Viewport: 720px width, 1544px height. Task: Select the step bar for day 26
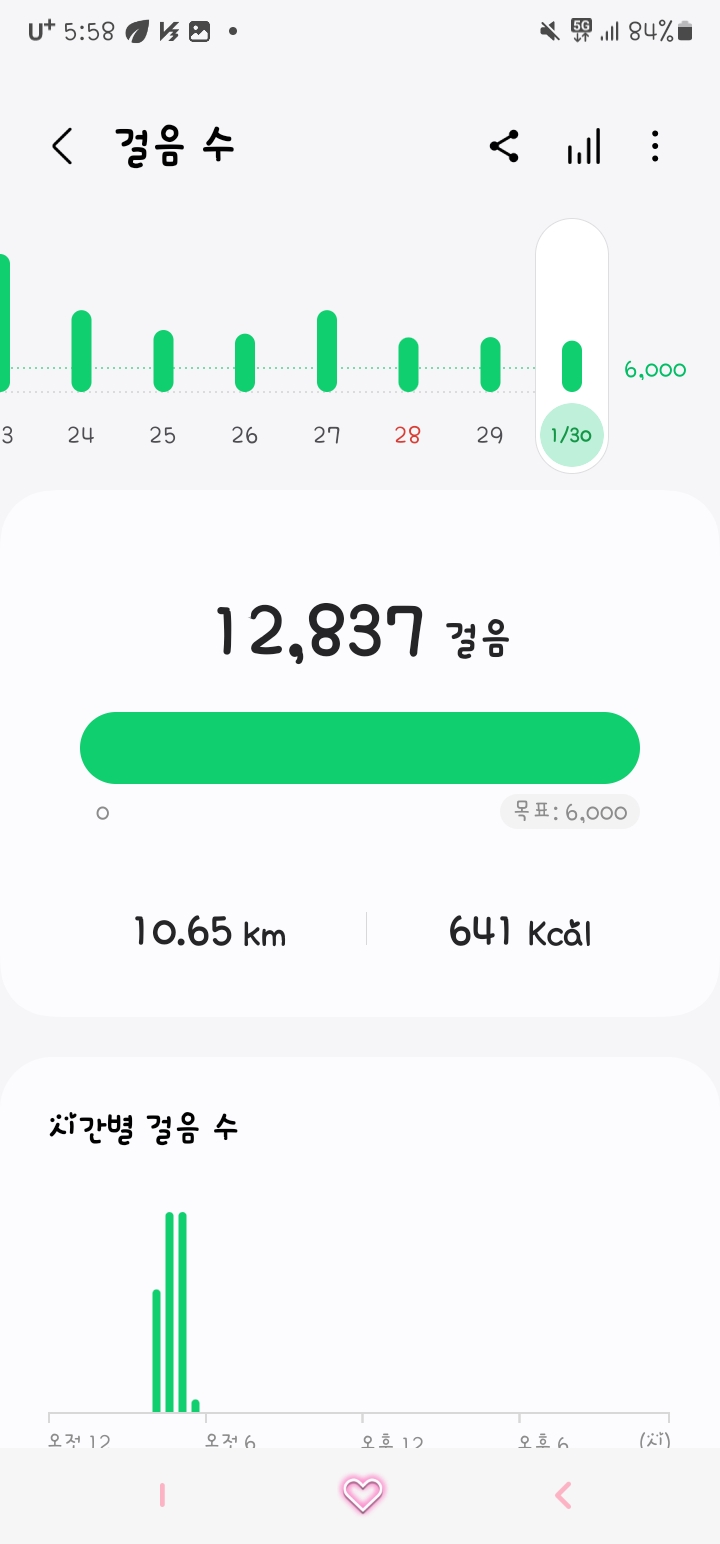pyautogui.click(x=245, y=362)
